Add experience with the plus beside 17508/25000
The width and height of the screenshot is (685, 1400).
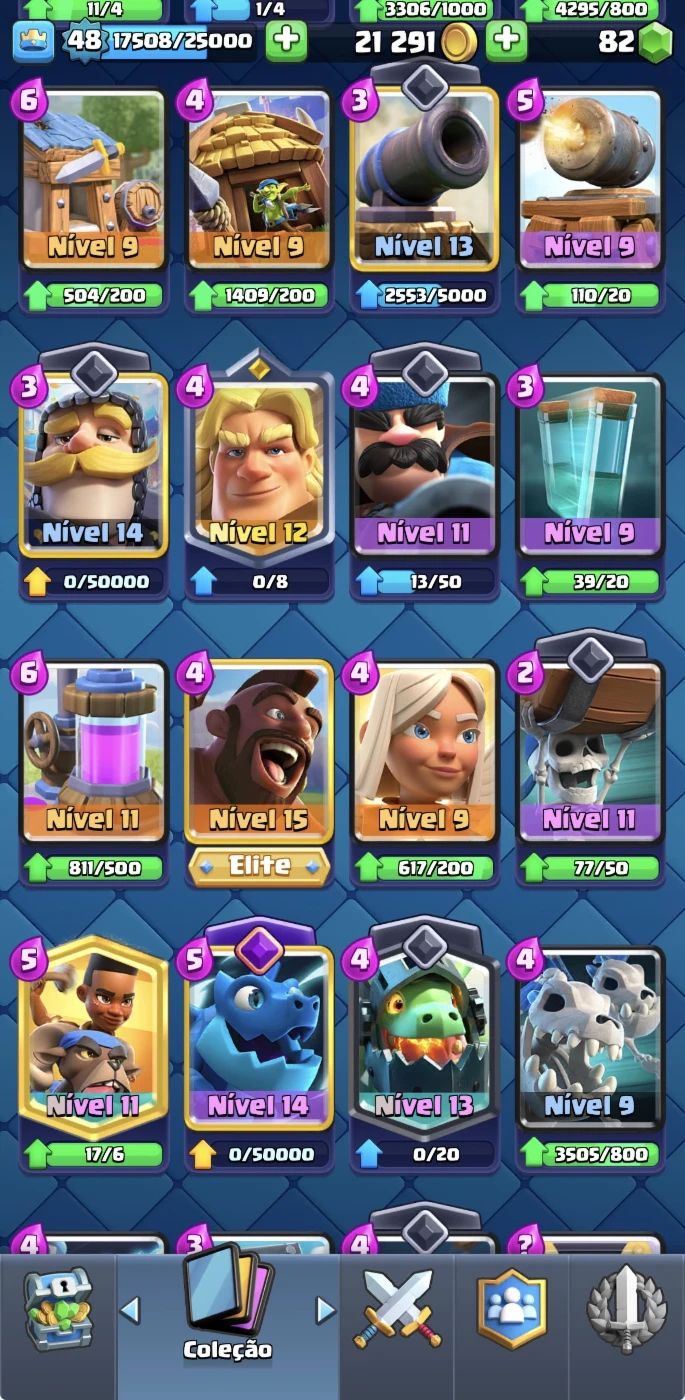pos(286,41)
